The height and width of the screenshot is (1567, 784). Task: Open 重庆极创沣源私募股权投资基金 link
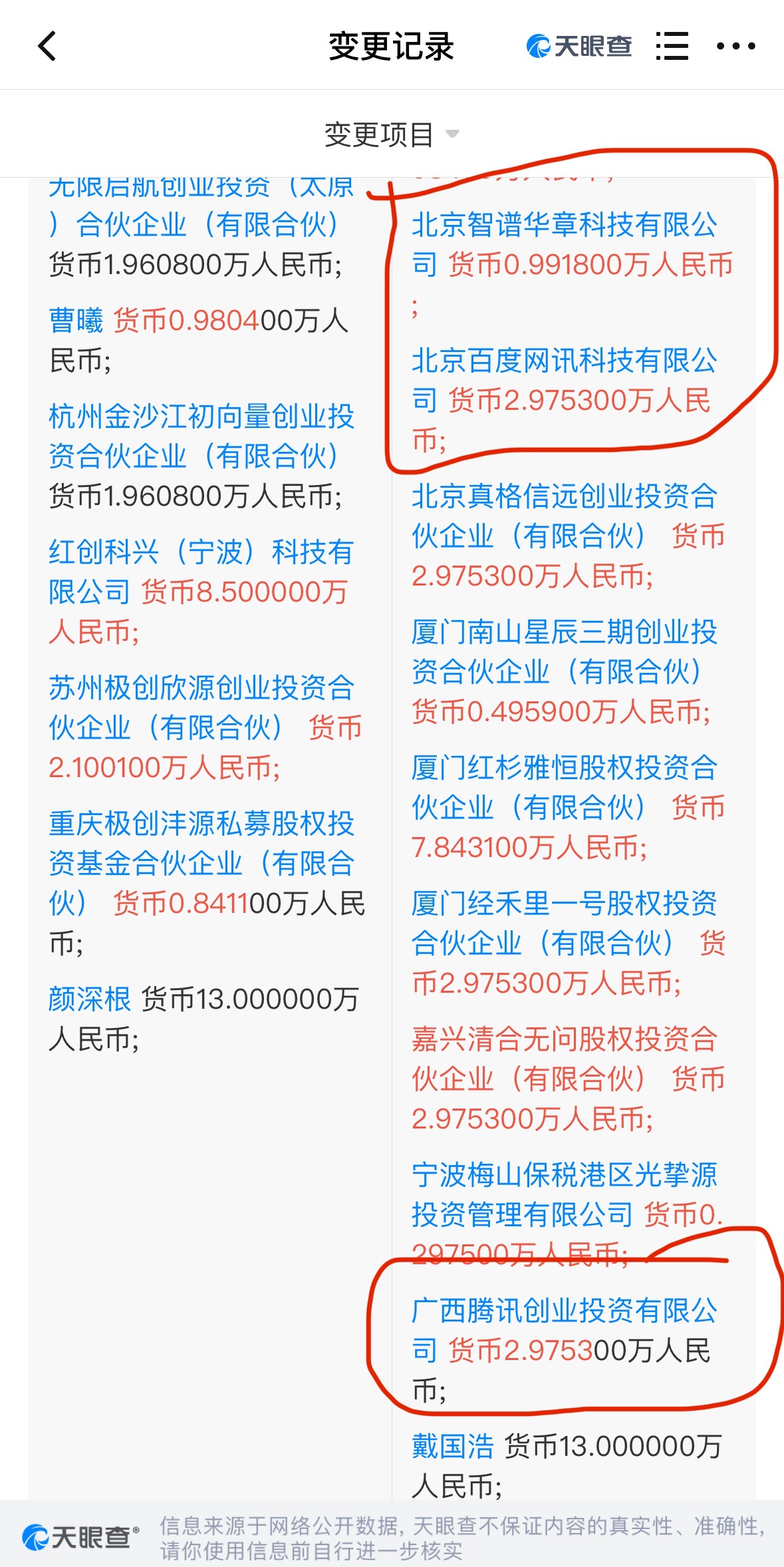pyautogui.click(x=201, y=863)
